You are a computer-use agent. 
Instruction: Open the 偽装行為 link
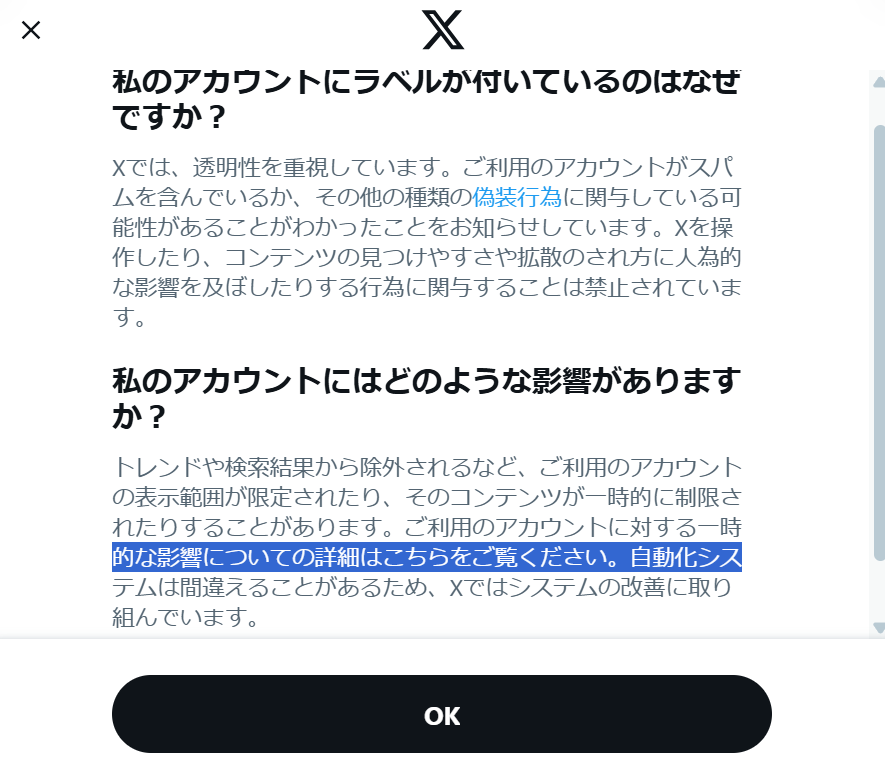[516, 196]
